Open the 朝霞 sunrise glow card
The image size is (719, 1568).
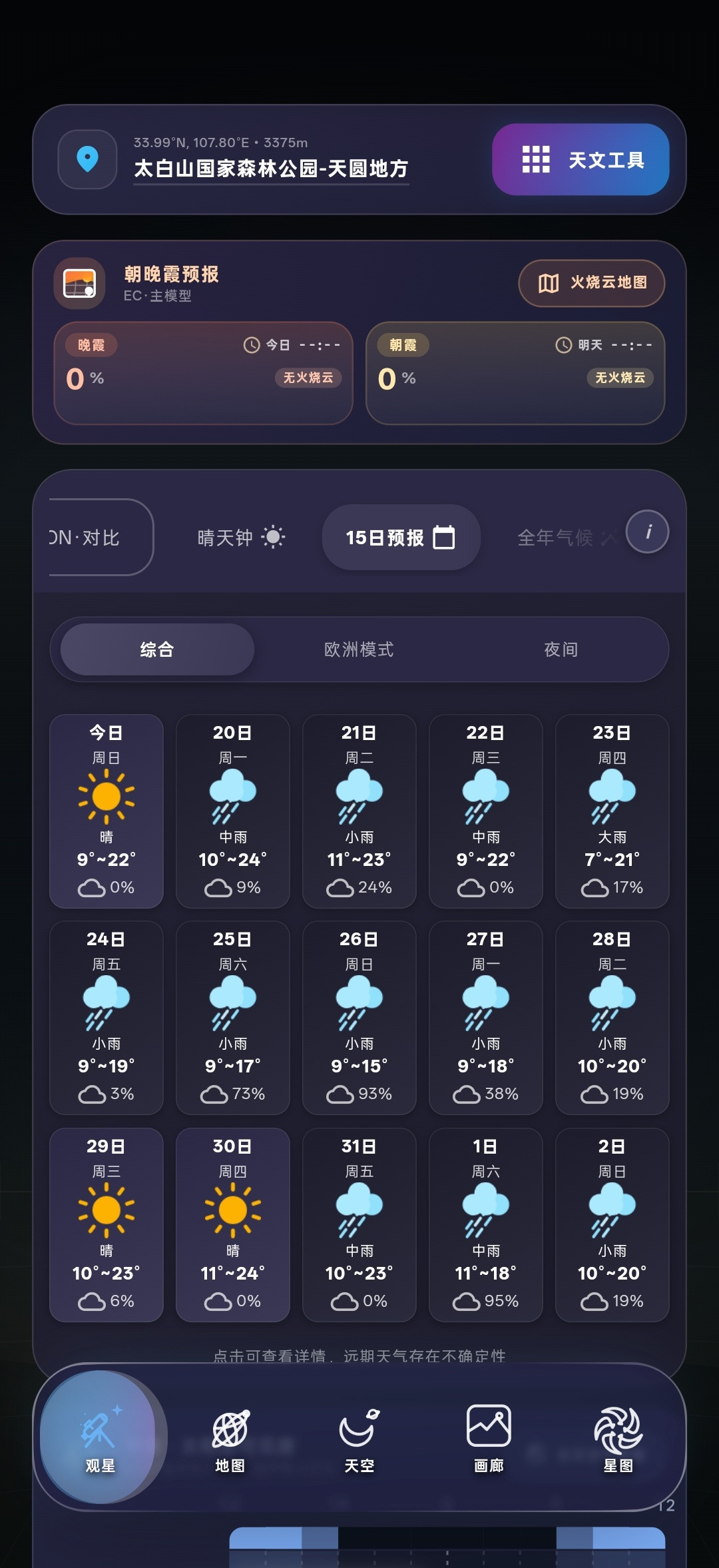click(x=515, y=373)
